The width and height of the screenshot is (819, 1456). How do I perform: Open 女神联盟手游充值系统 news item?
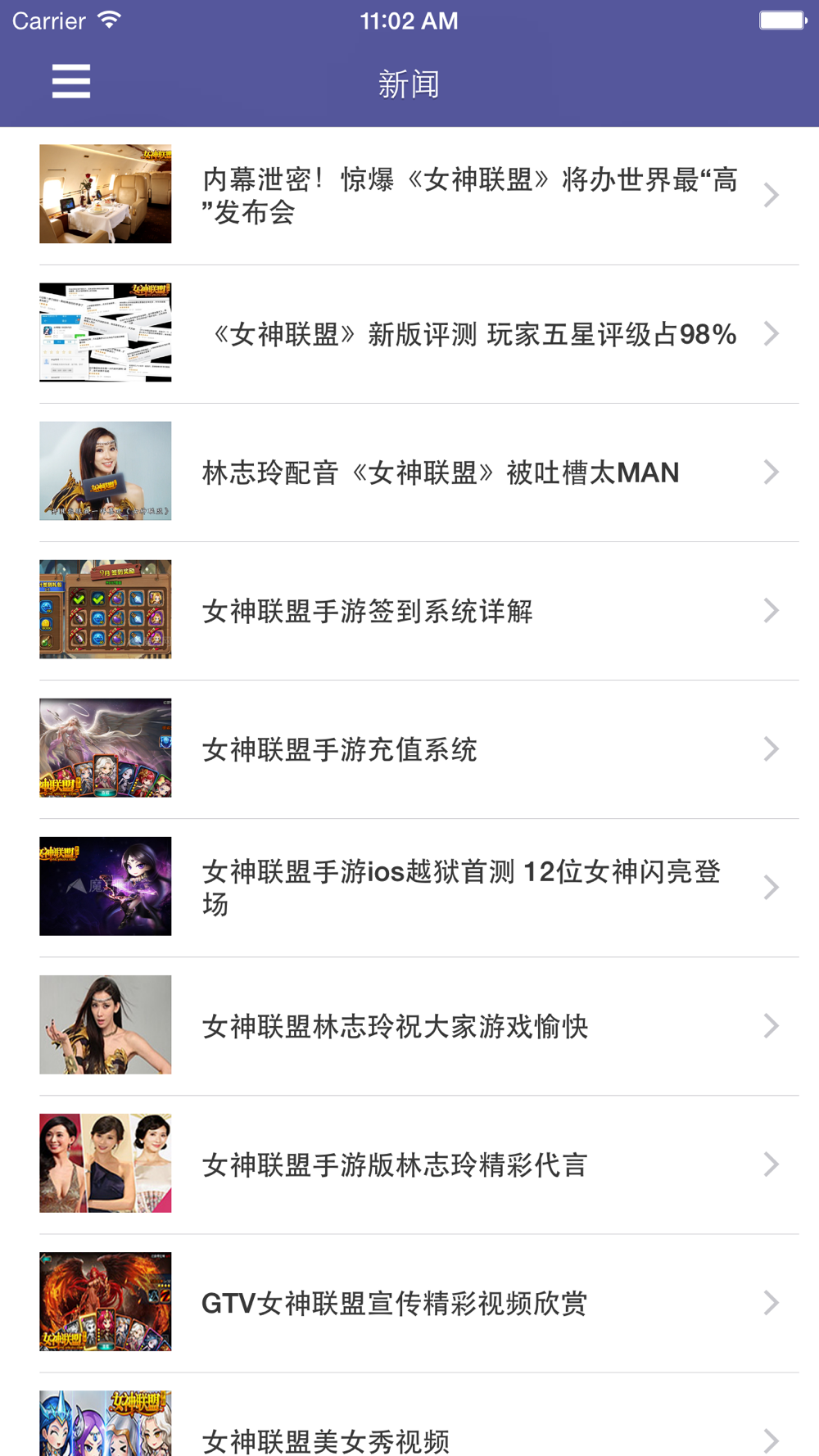click(340, 749)
